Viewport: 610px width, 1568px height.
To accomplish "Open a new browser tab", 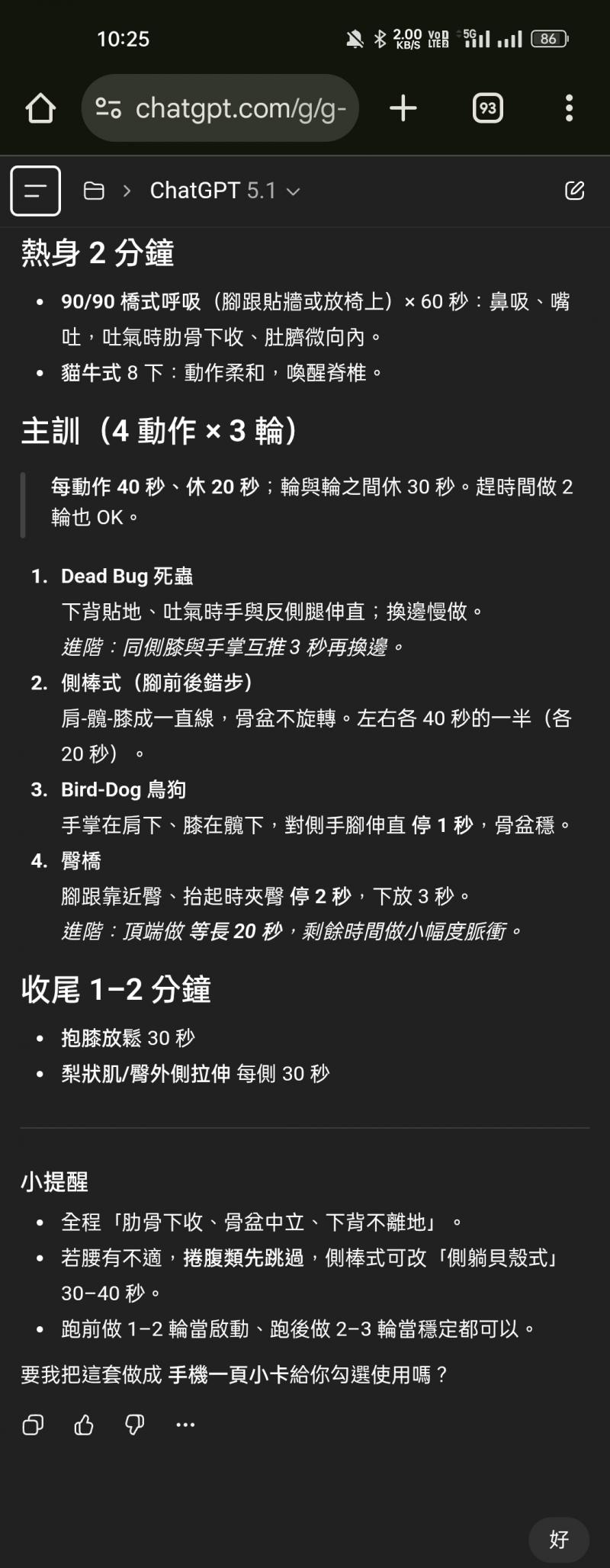I will (403, 108).
